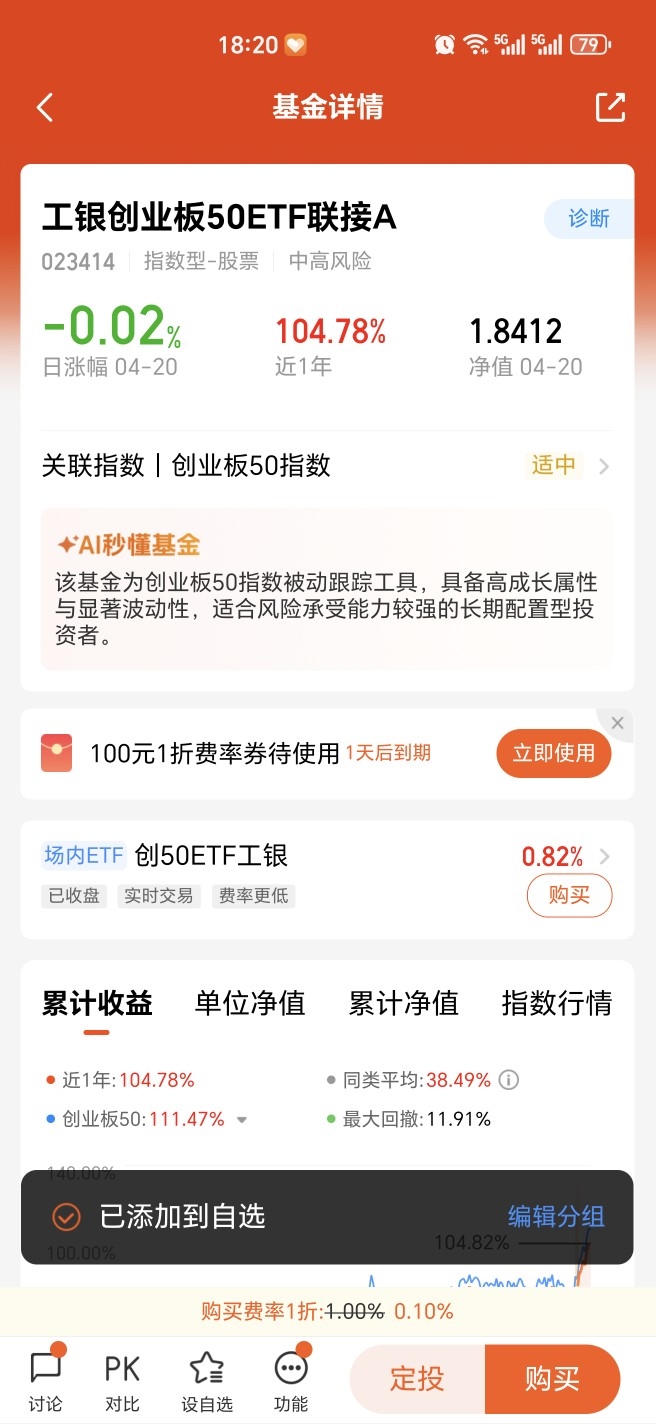Screen dimensions: 656x1424
Task: Share this fund via the top-right icon
Action: (x=610, y=107)
